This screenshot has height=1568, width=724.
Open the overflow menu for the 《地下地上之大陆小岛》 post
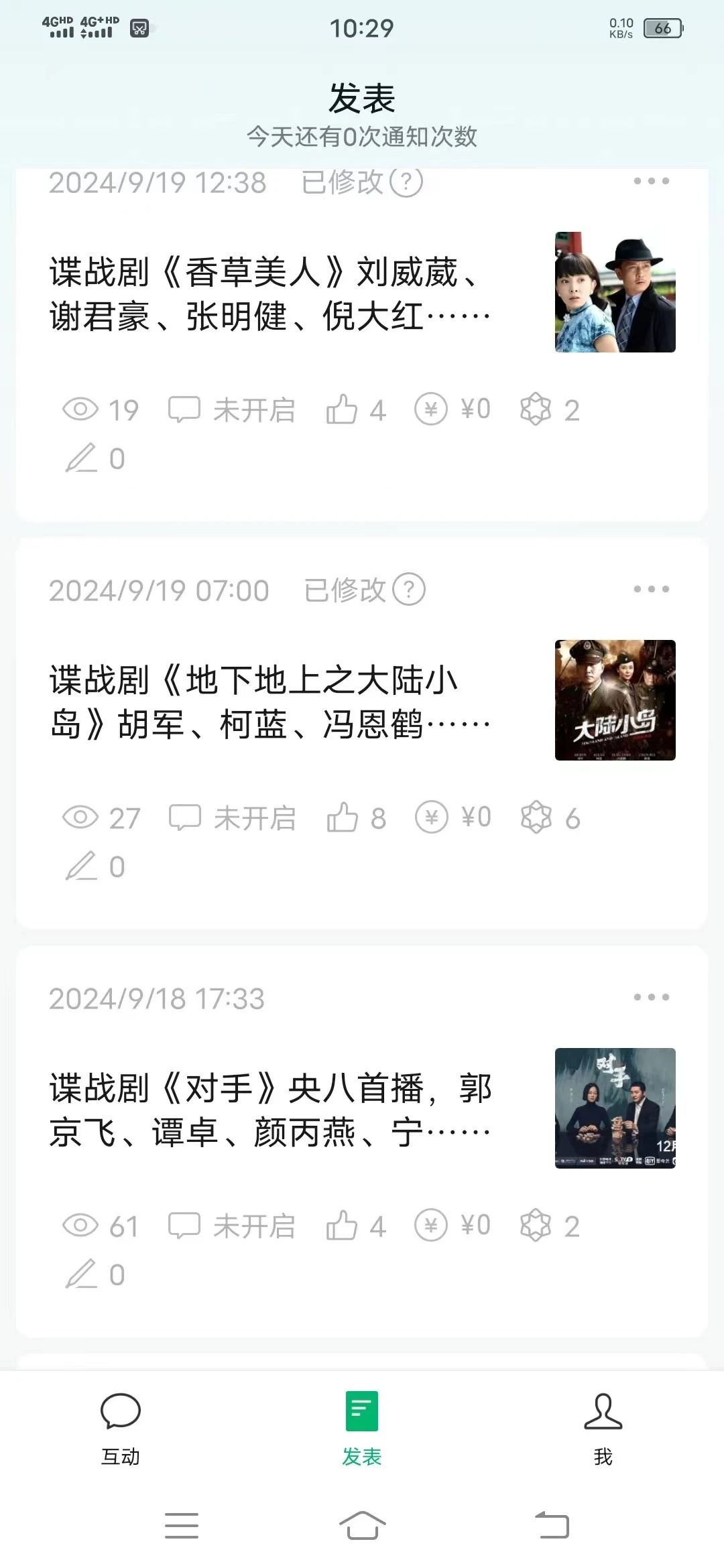click(x=652, y=589)
